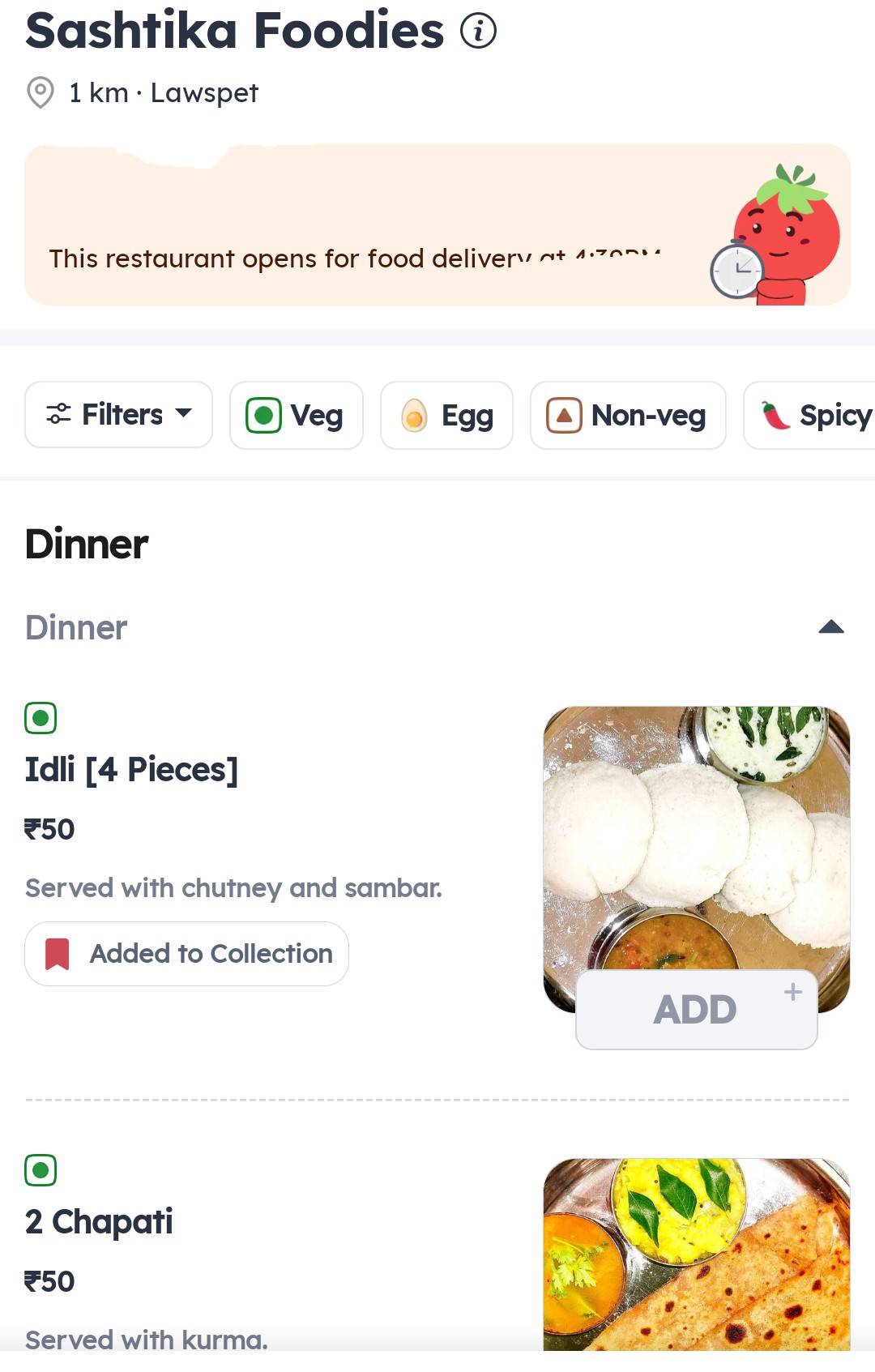This screenshot has width=875, height=1372.
Task: Enable the Non-veg filter
Action: click(628, 415)
